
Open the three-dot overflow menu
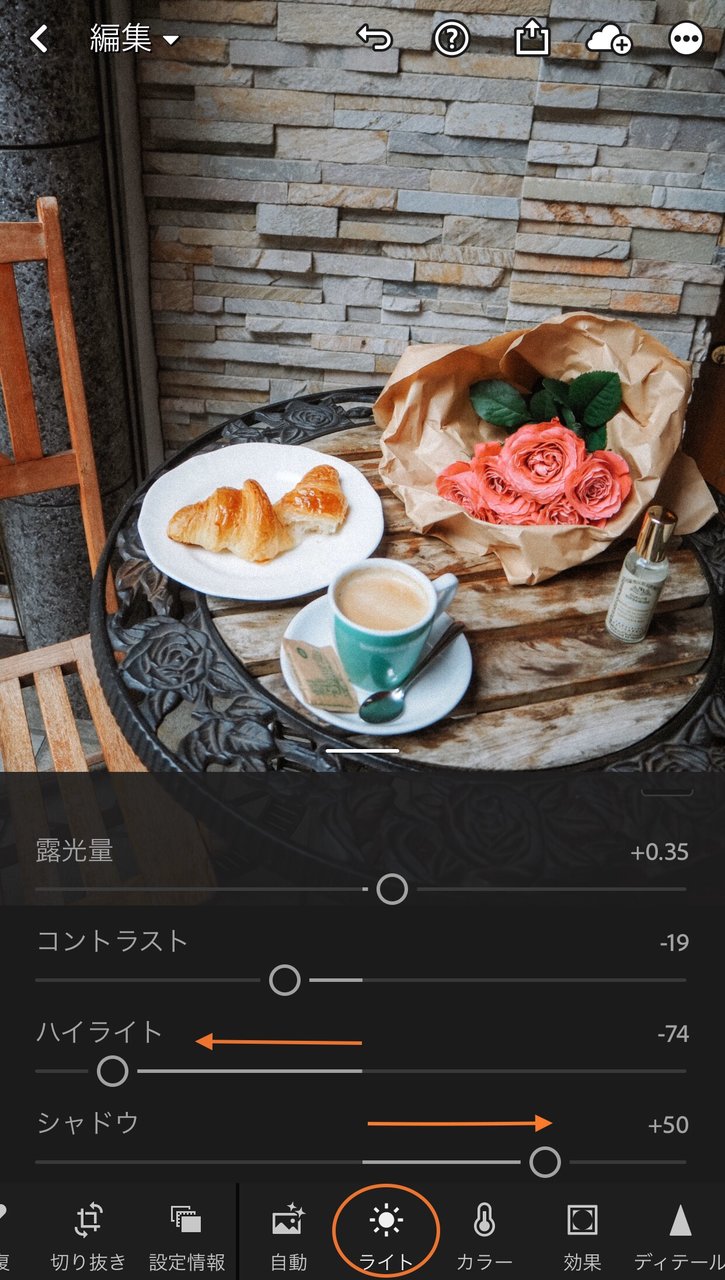click(x=686, y=39)
